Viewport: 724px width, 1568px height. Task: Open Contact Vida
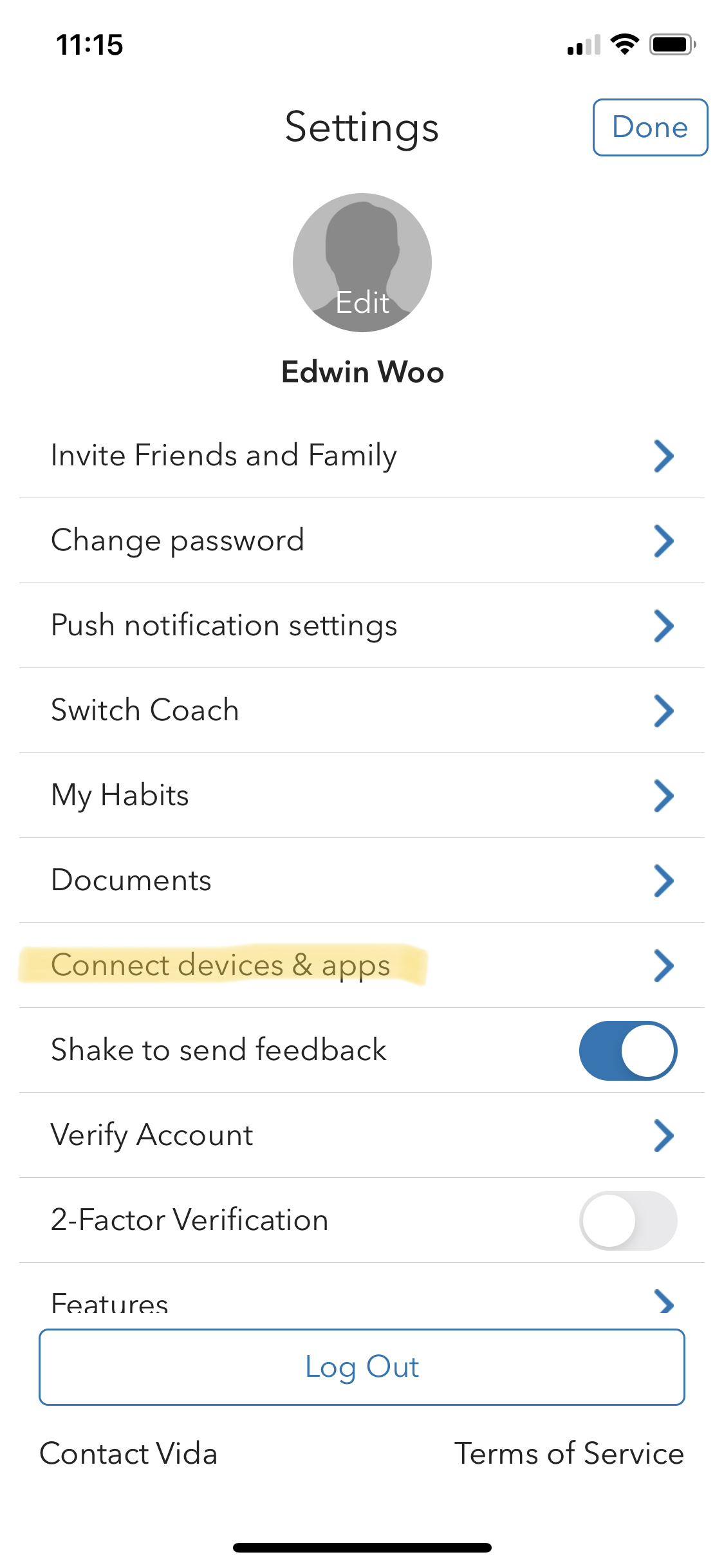click(129, 1453)
